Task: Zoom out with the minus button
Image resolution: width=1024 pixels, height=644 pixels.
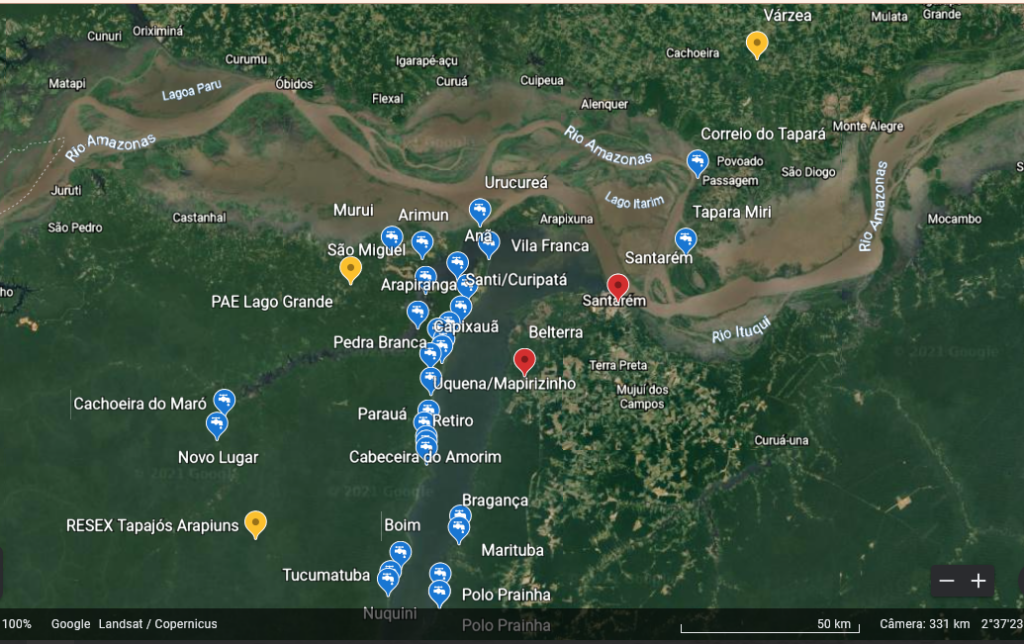Action: click(947, 581)
